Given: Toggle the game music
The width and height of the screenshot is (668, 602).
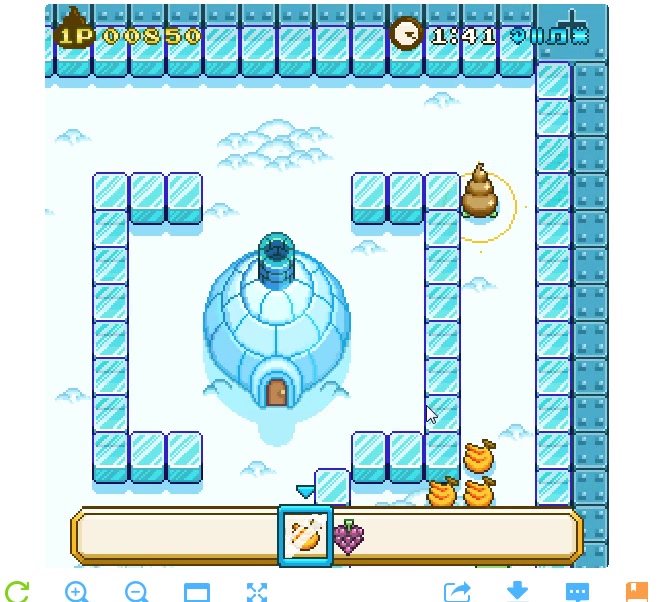Looking at the screenshot, I should click(x=556, y=36).
